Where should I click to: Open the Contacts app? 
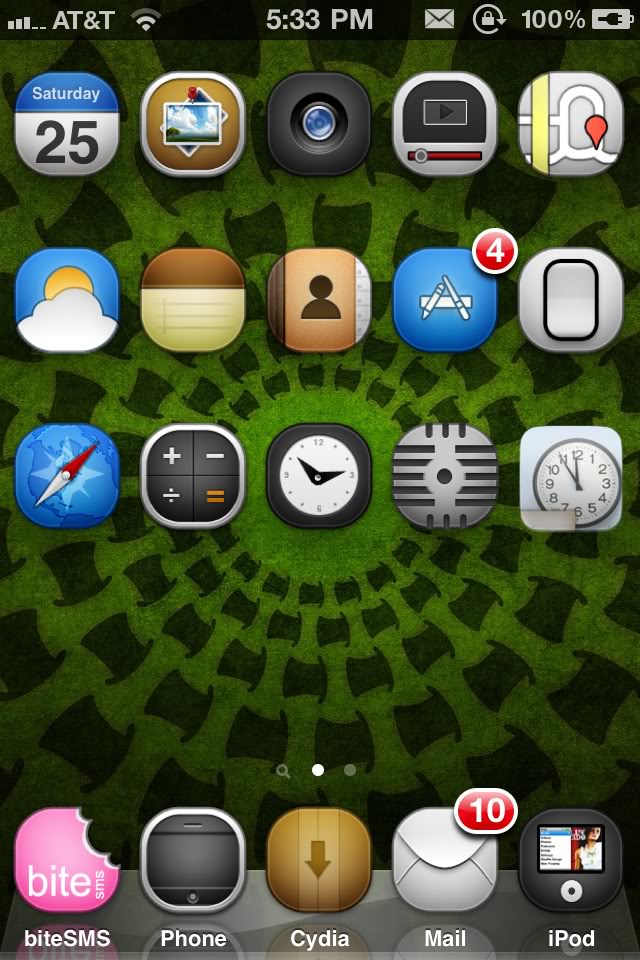319,300
